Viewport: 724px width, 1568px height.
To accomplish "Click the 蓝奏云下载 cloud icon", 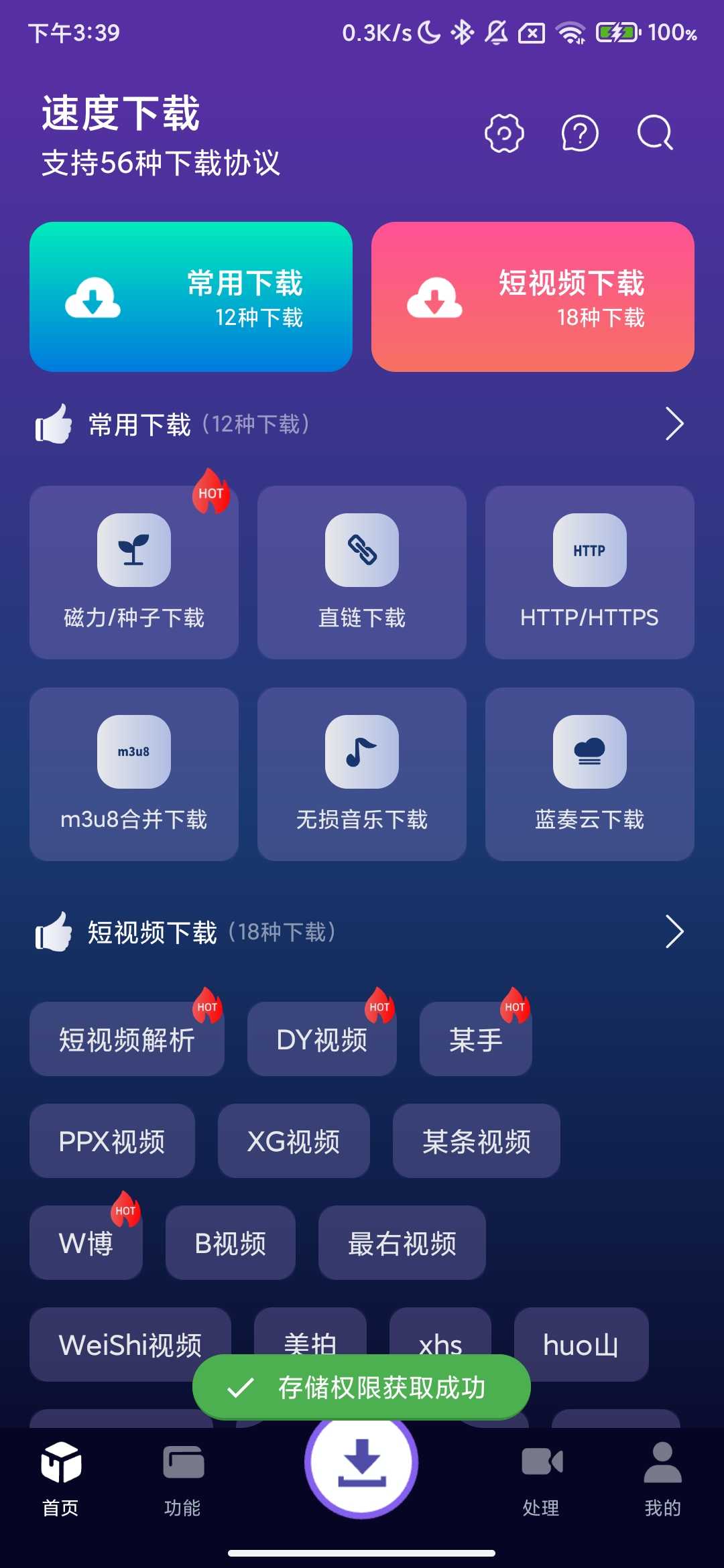I will [x=589, y=752].
